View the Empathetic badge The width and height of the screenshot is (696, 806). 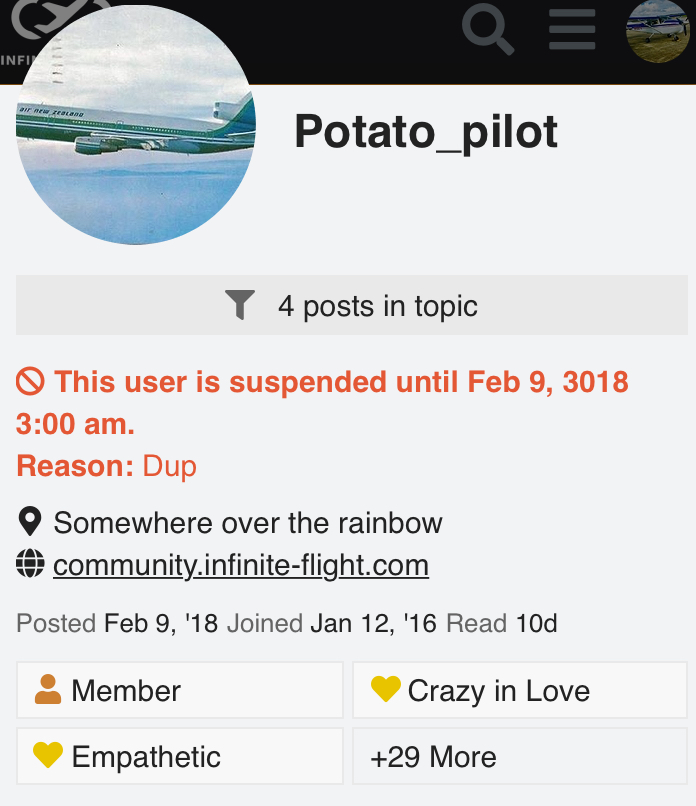180,756
